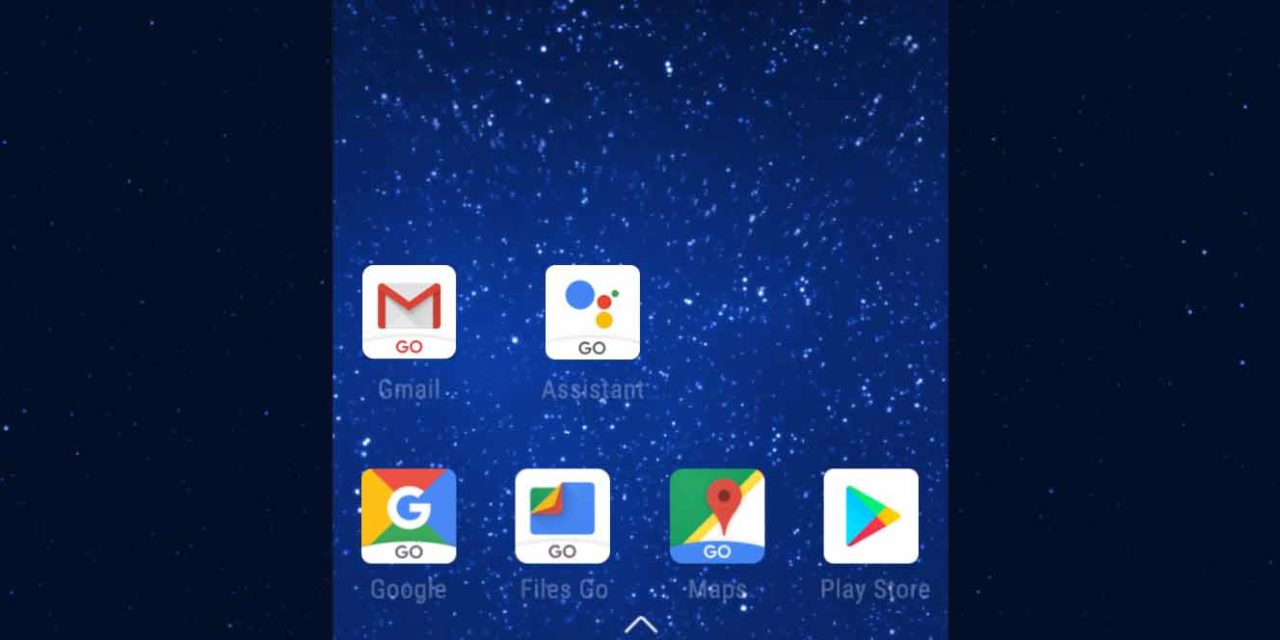Open the Gmail Go app
The image size is (1280, 640).
tap(408, 312)
